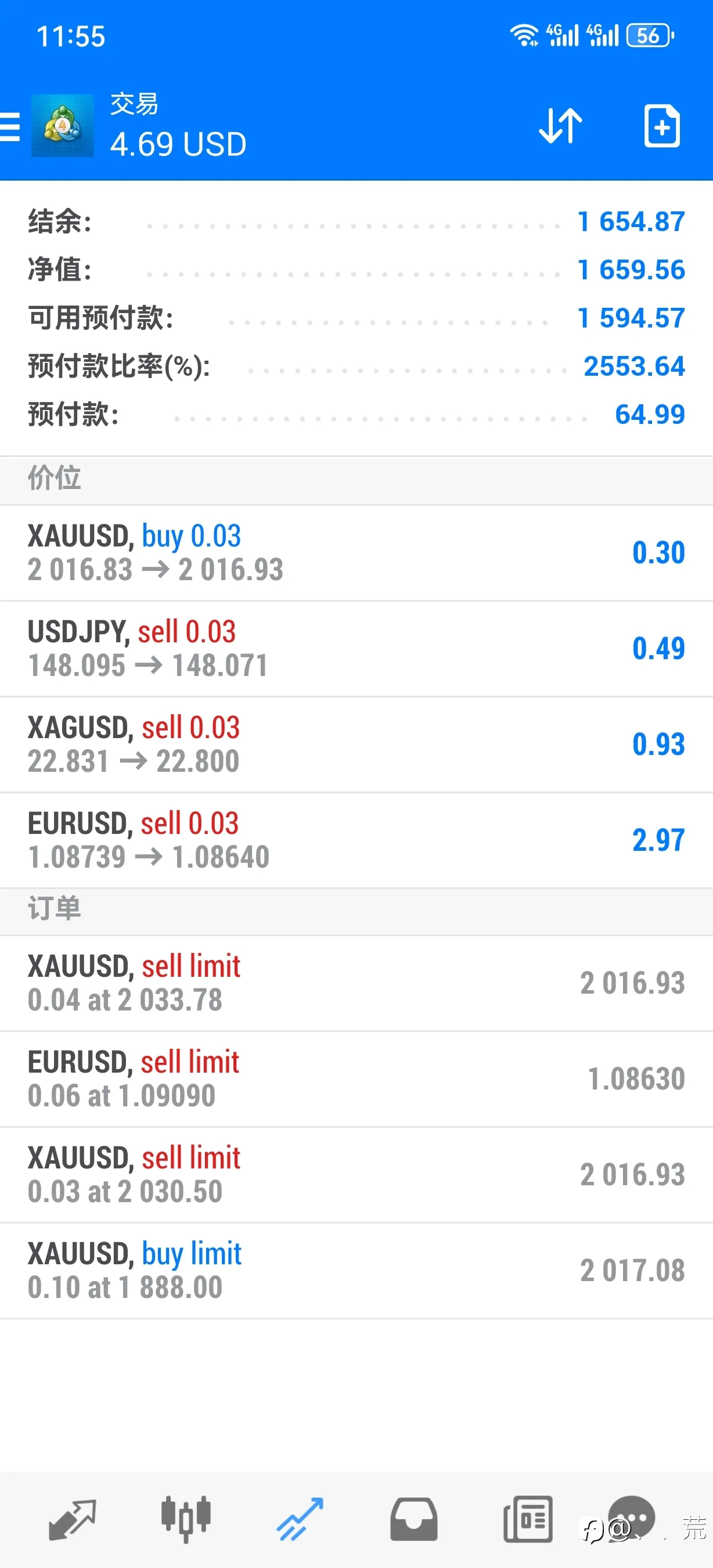Screen dimensions: 713x1568
Task: Open the XAUUSD buy 0.03 position
Action: tap(356, 553)
